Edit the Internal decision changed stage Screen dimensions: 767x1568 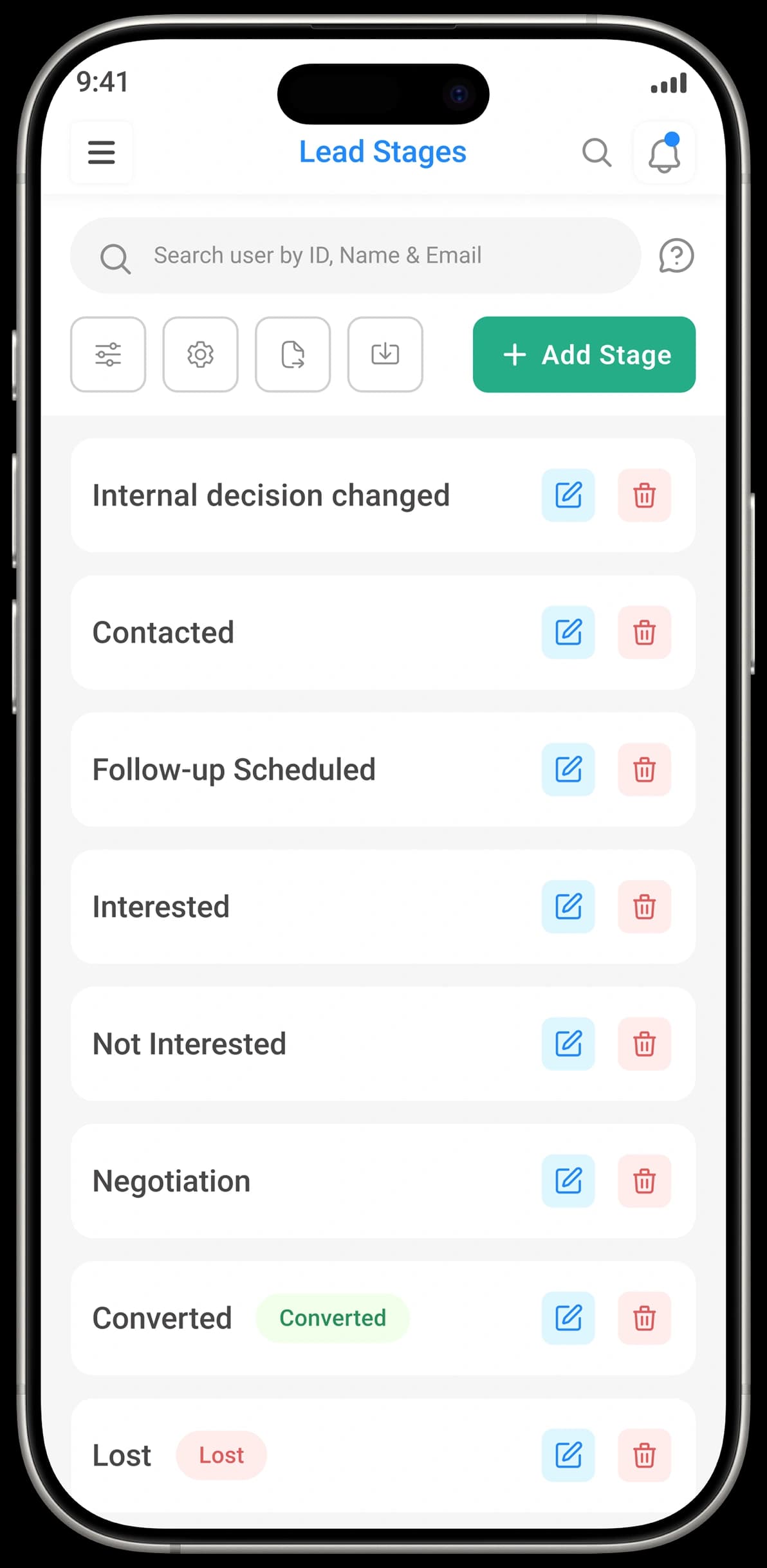click(568, 495)
